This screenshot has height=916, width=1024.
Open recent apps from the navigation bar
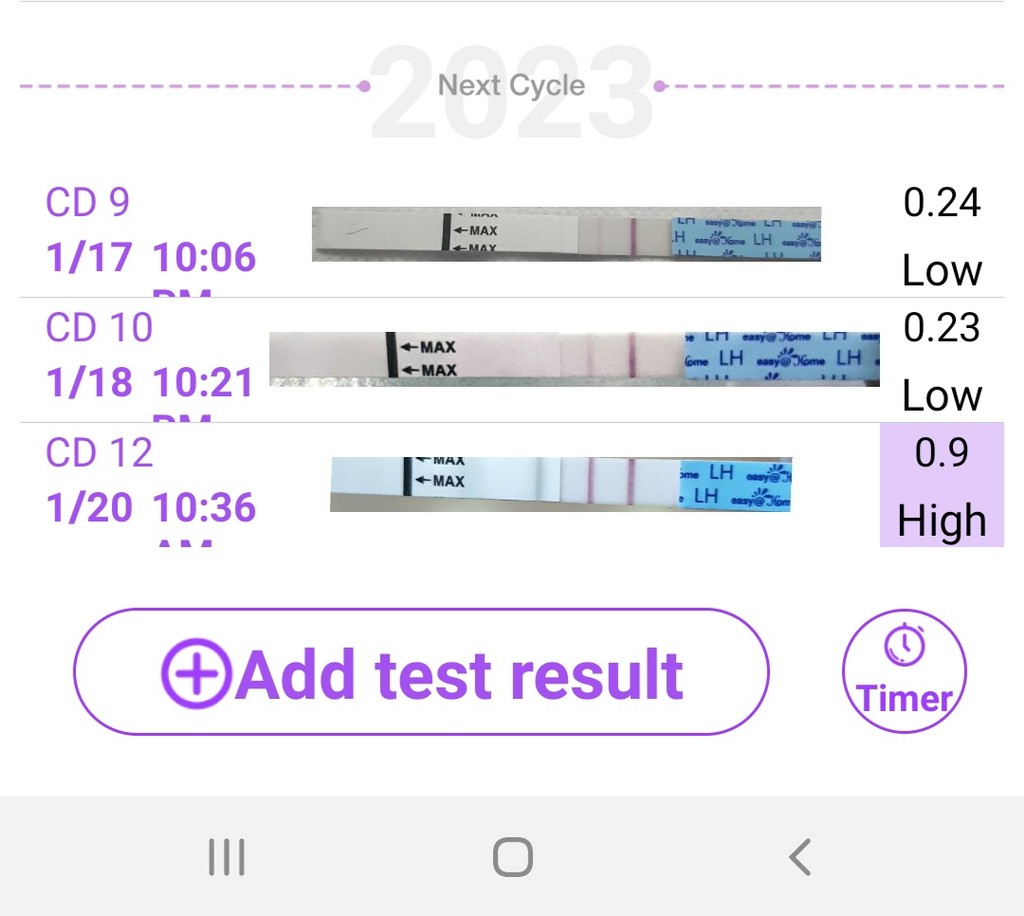point(227,857)
